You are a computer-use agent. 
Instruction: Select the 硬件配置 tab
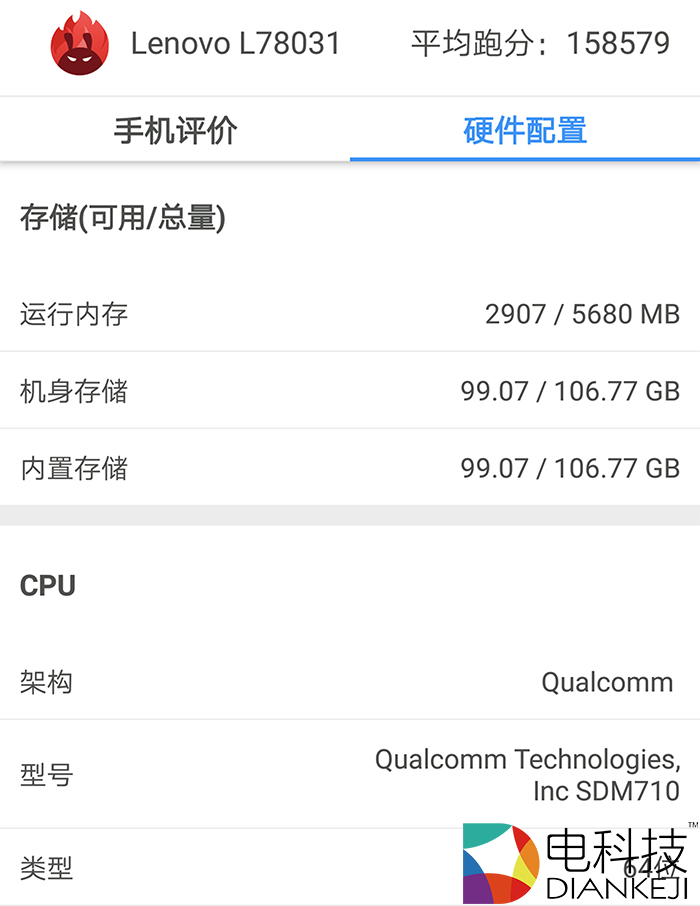(x=525, y=130)
